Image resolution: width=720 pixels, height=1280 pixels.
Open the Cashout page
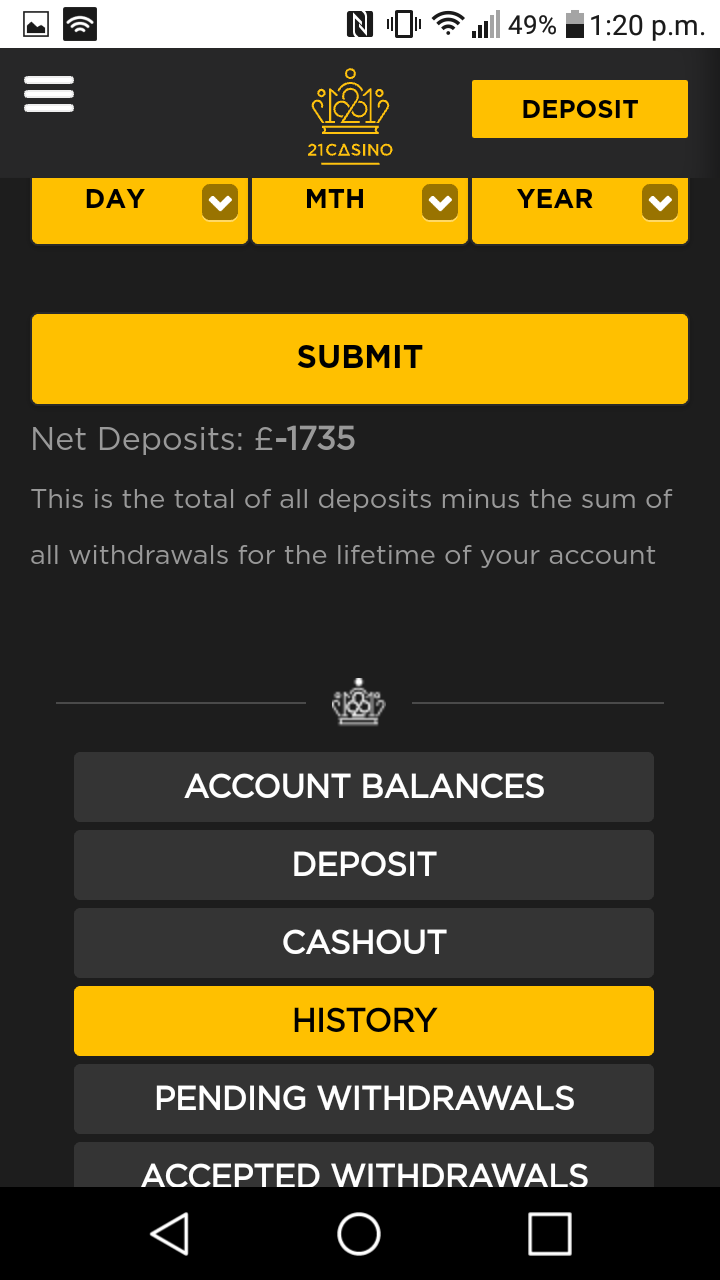tap(364, 943)
